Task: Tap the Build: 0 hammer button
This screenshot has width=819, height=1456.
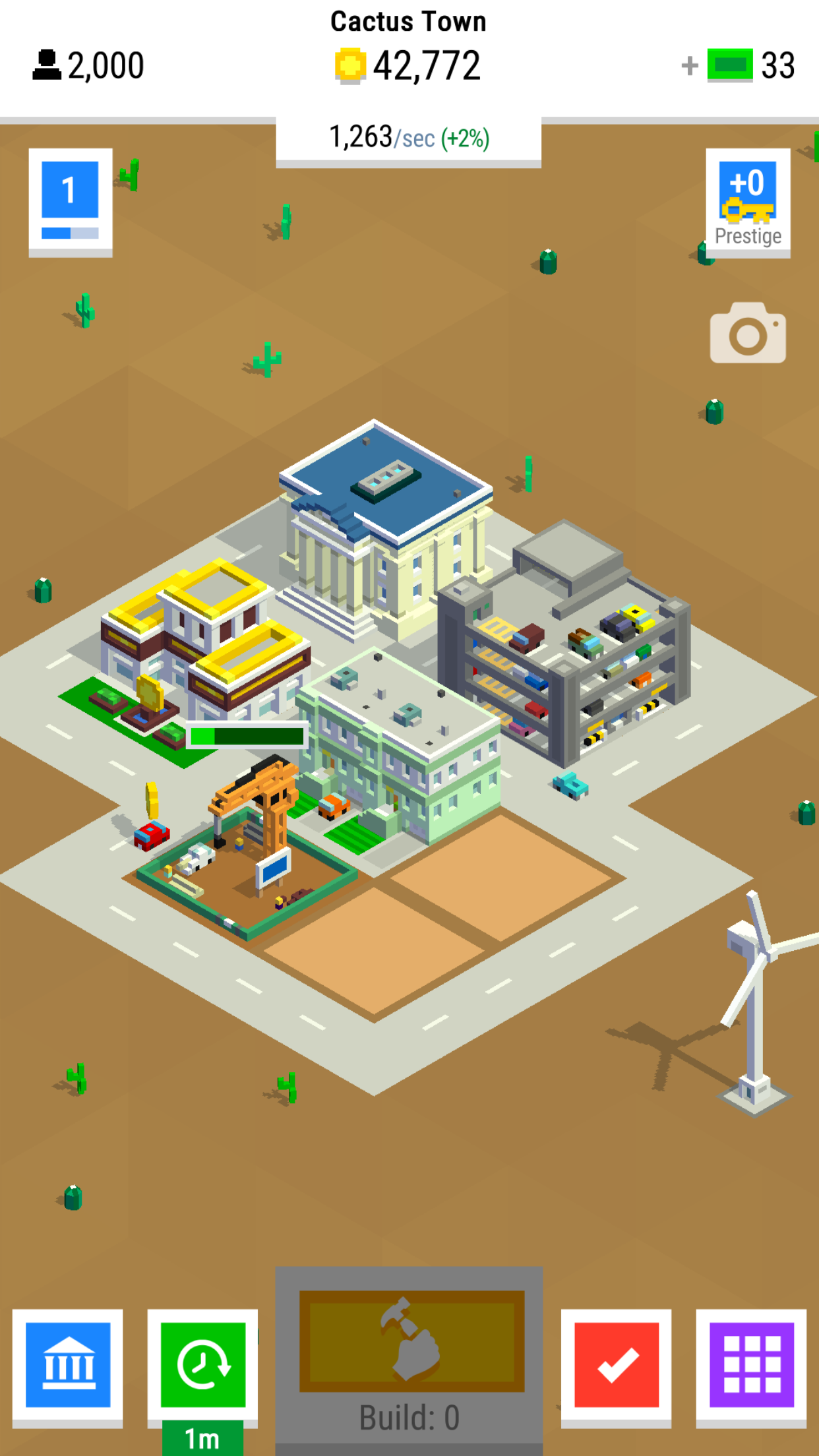Action: tap(409, 1360)
